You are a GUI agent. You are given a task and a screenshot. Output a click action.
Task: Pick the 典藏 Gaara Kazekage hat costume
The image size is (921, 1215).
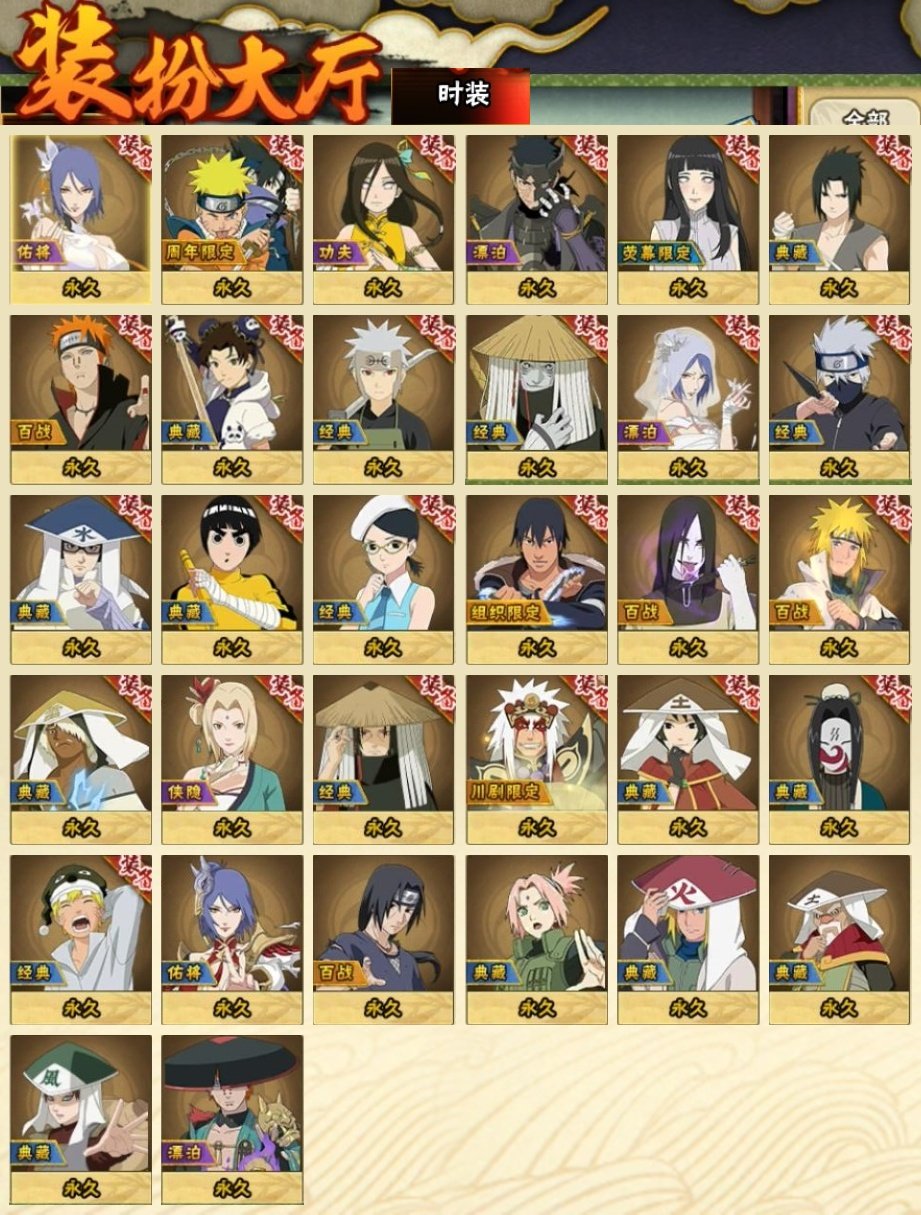[x=80, y=1118]
